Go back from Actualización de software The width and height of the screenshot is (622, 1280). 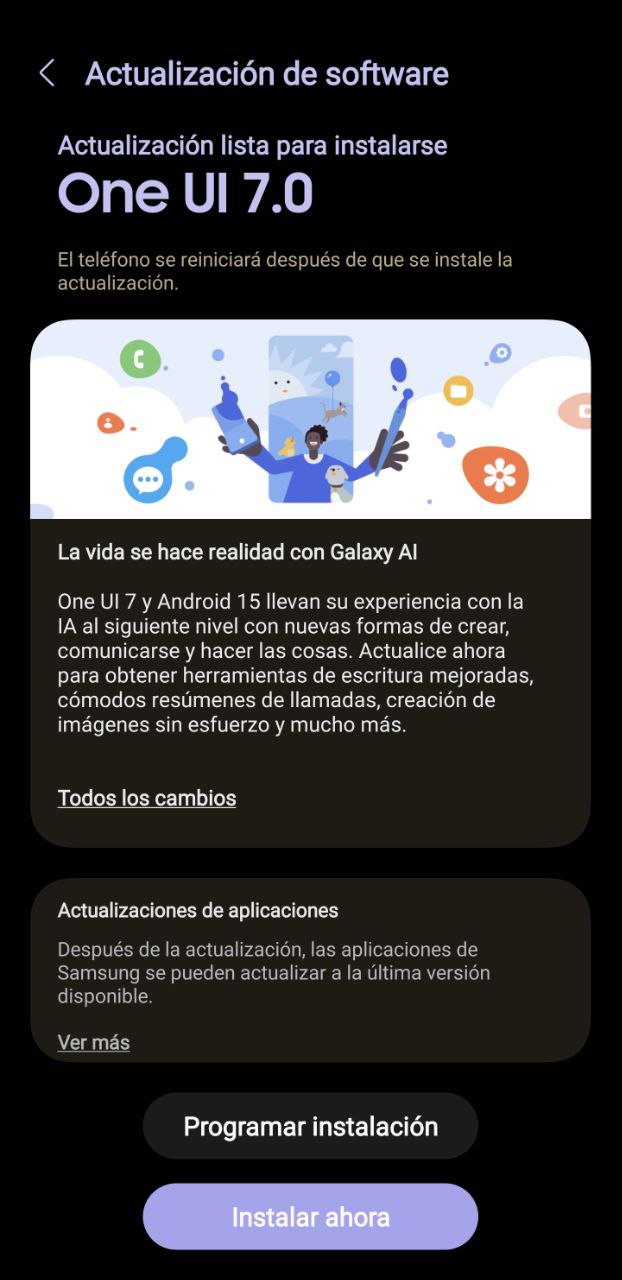coord(46,73)
